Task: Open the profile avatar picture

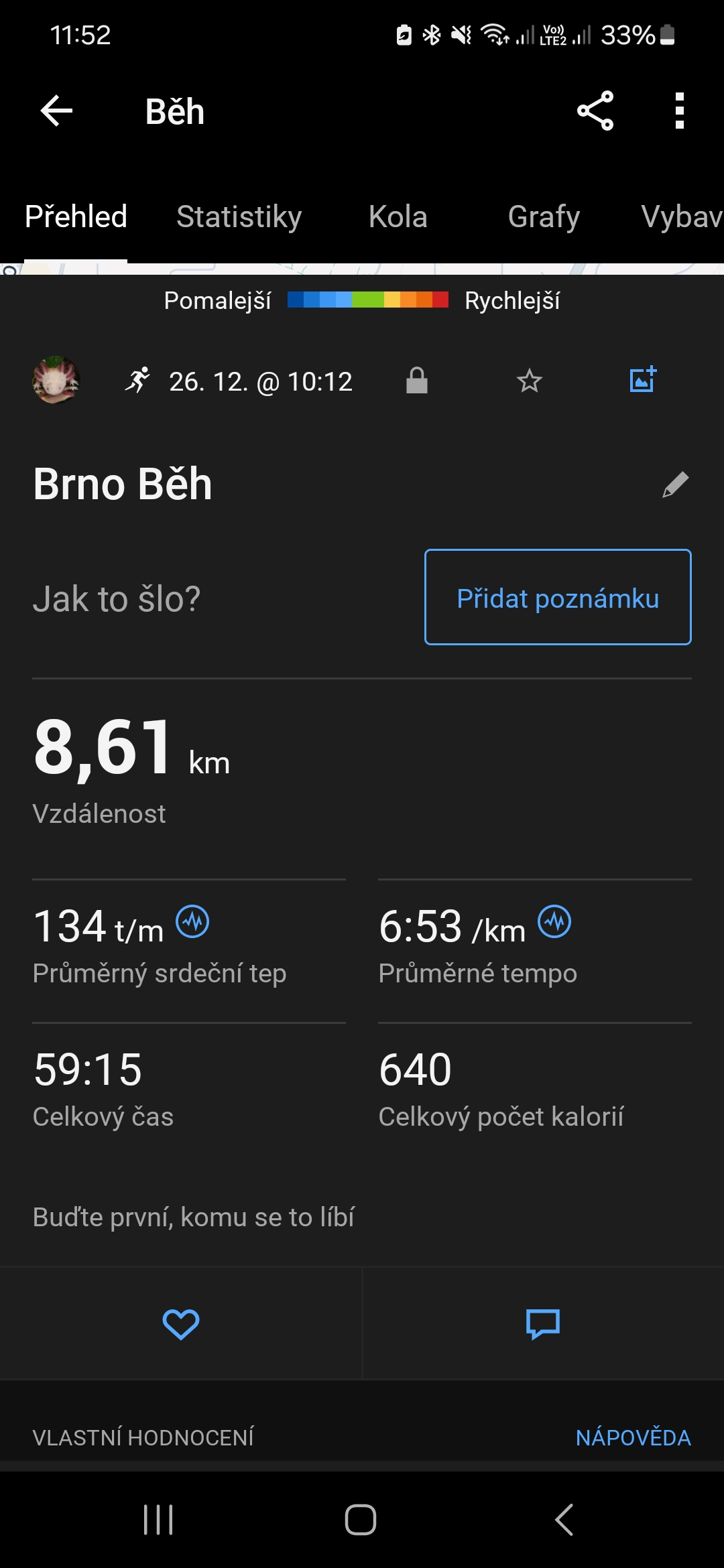Action: [x=56, y=380]
